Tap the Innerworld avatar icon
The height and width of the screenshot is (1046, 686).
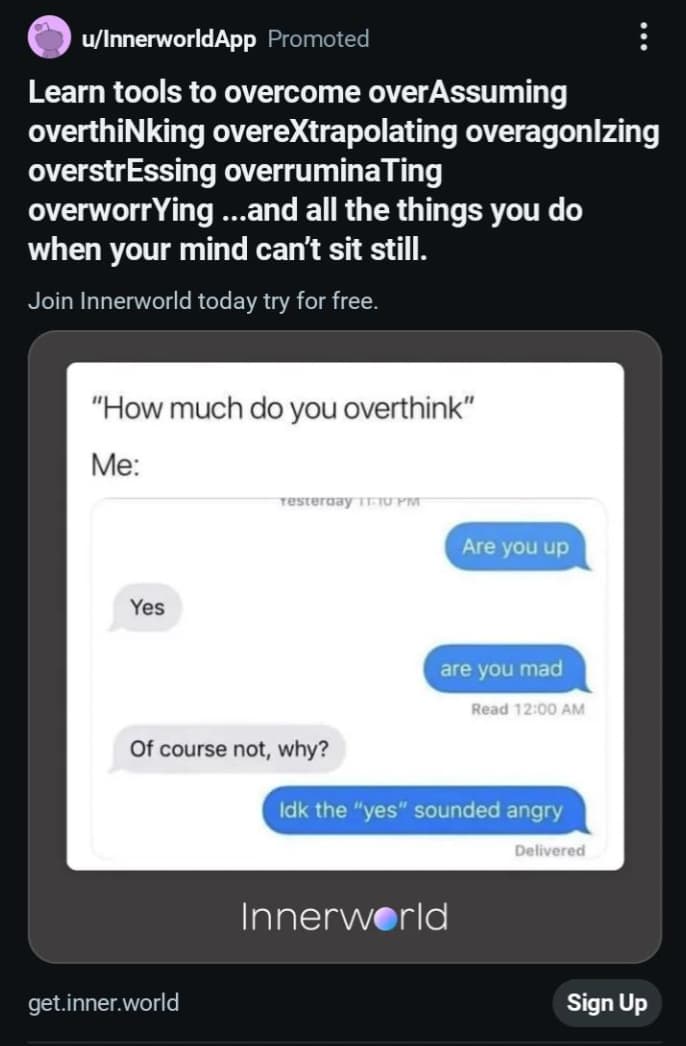click(x=48, y=39)
